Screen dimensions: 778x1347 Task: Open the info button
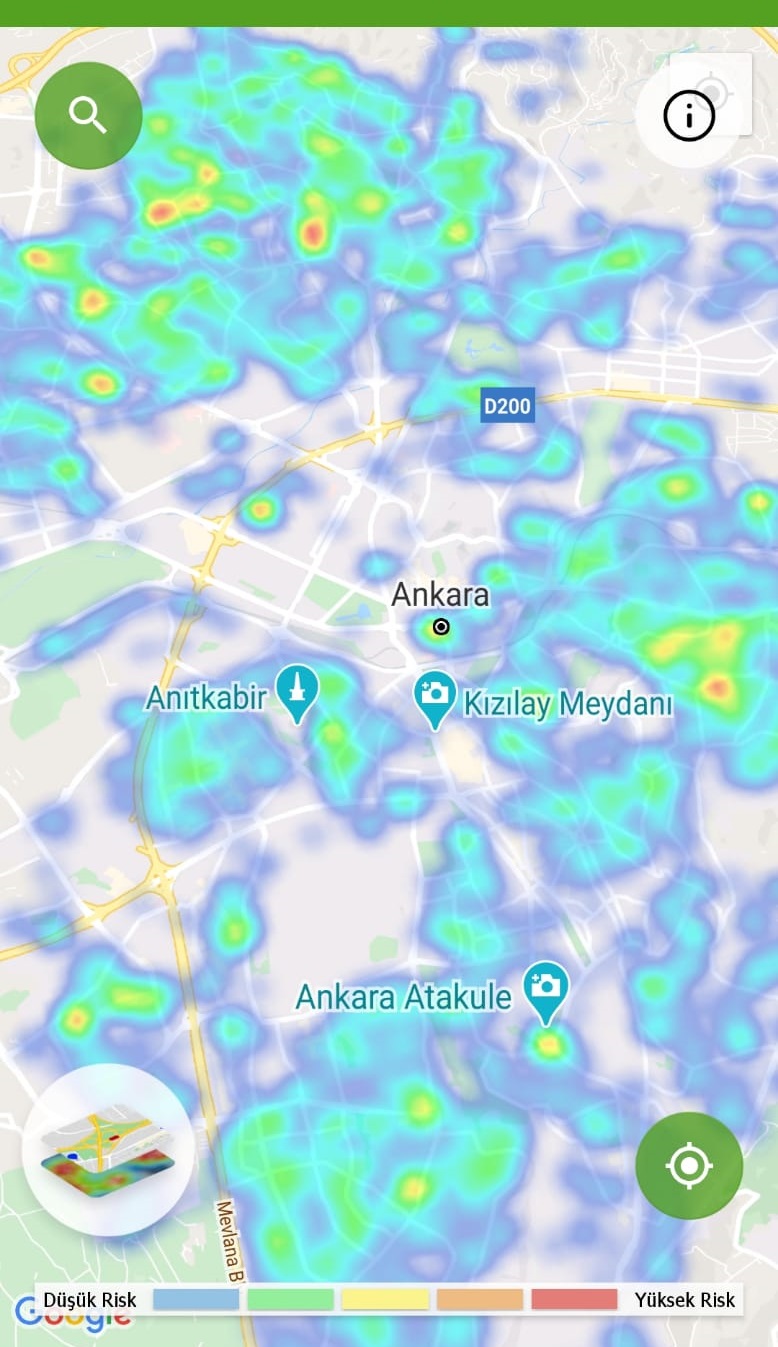pos(689,116)
